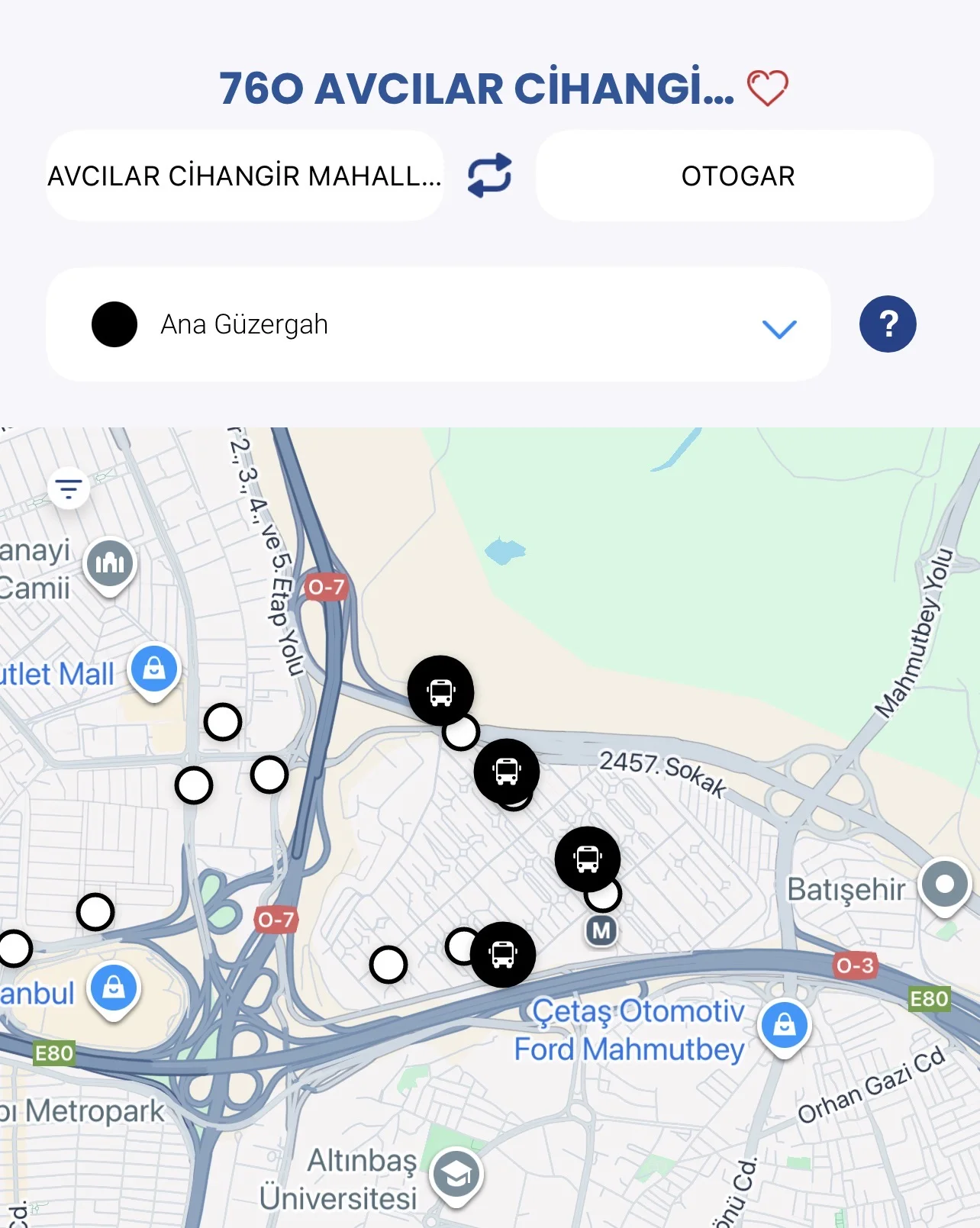Screen dimensions: 980x1228
Task: Open the Outlet Mall shopping pin
Action: click(x=154, y=669)
